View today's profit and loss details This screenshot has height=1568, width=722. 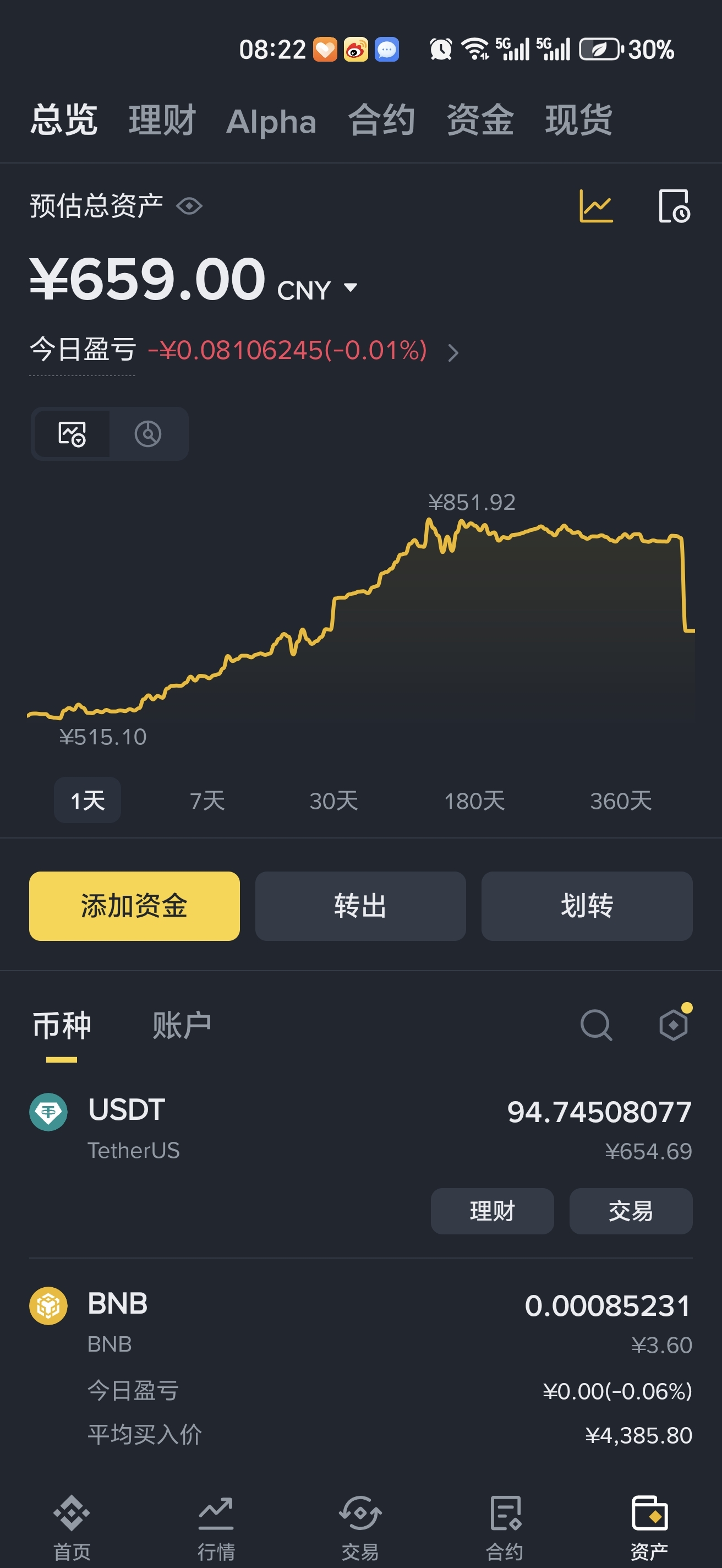[452, 352]
